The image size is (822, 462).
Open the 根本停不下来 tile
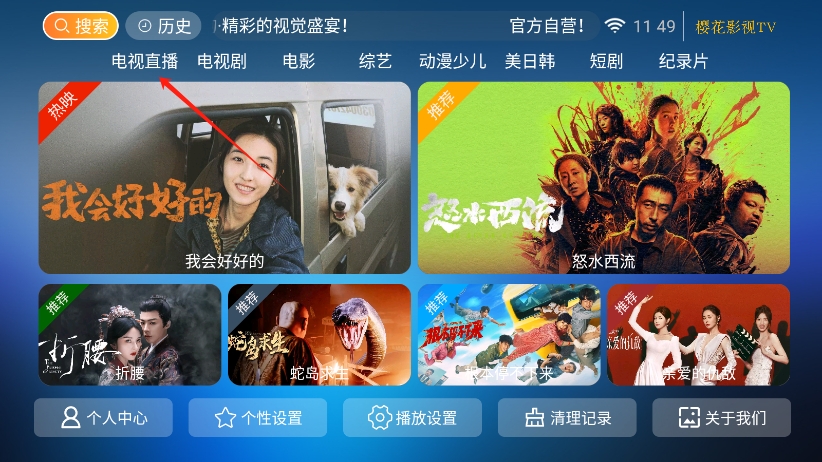point(509,335)
